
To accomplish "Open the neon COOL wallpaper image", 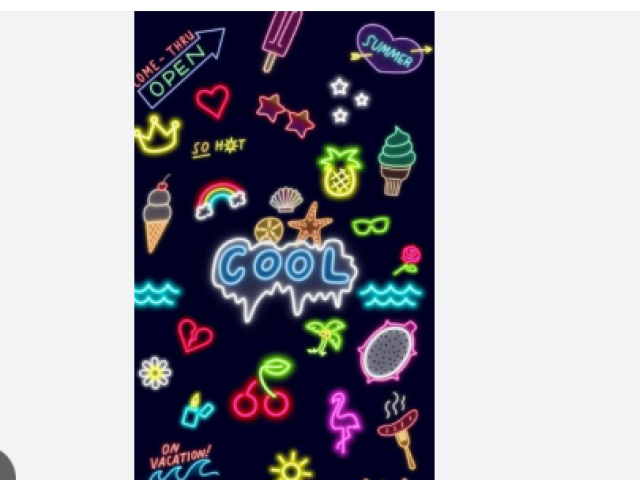I will pos(284,245).
